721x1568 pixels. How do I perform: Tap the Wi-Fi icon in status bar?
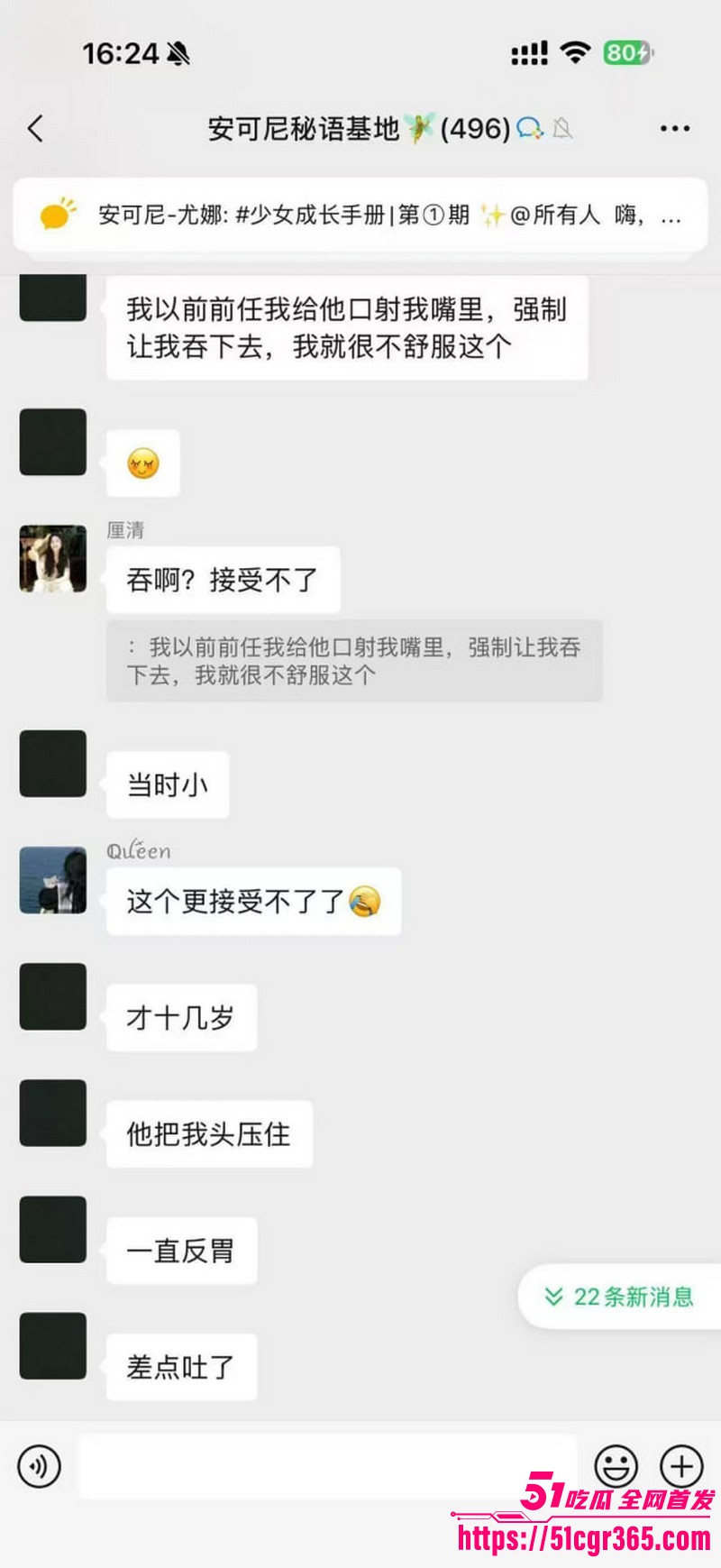tap(575, 54)
